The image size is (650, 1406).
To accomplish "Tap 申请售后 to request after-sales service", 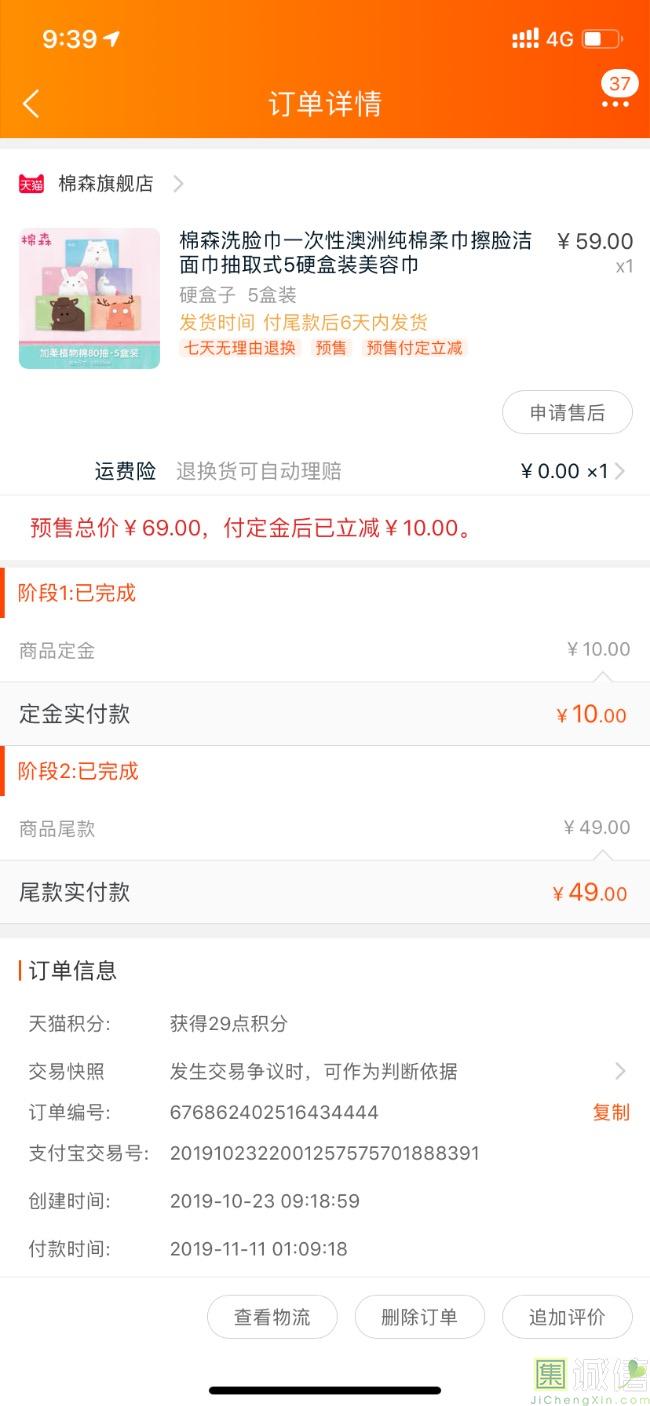I will [x=567, y=412].
